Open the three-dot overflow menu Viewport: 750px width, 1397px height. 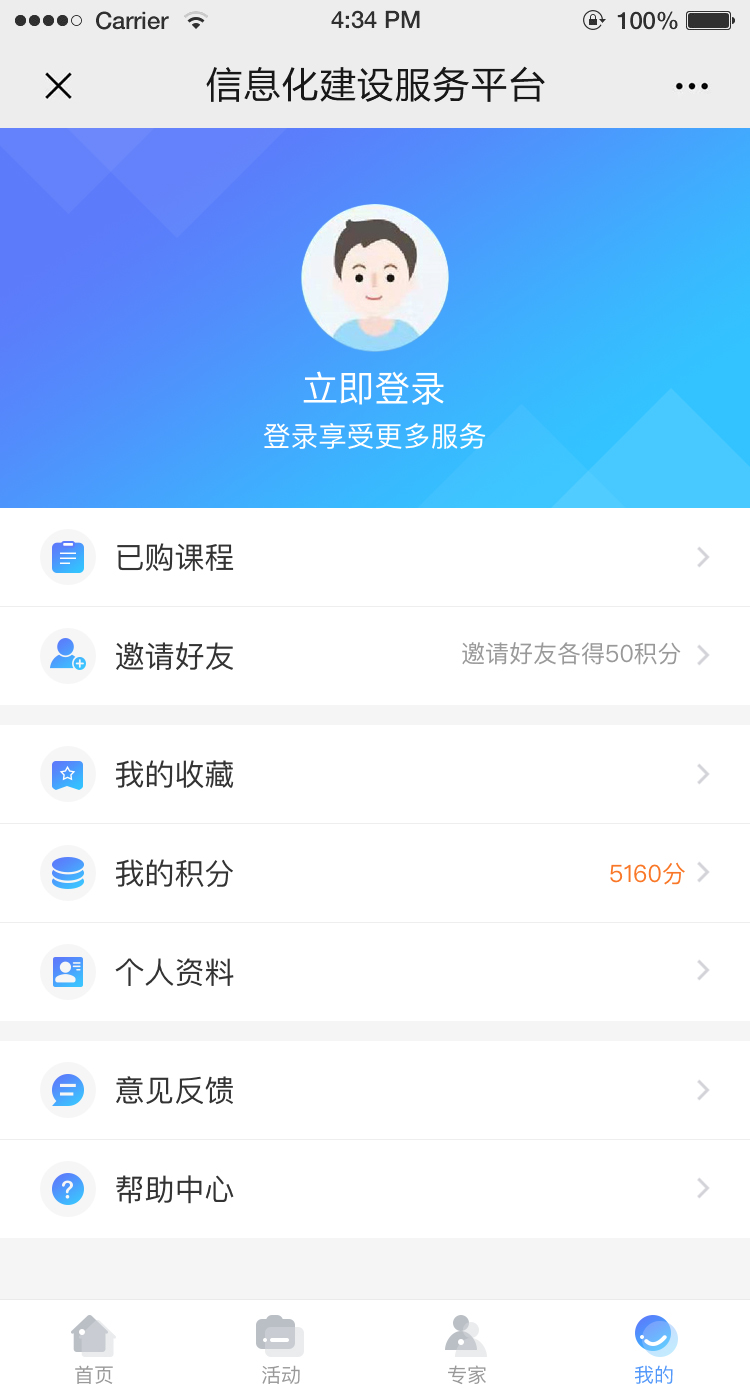[691, 86]
